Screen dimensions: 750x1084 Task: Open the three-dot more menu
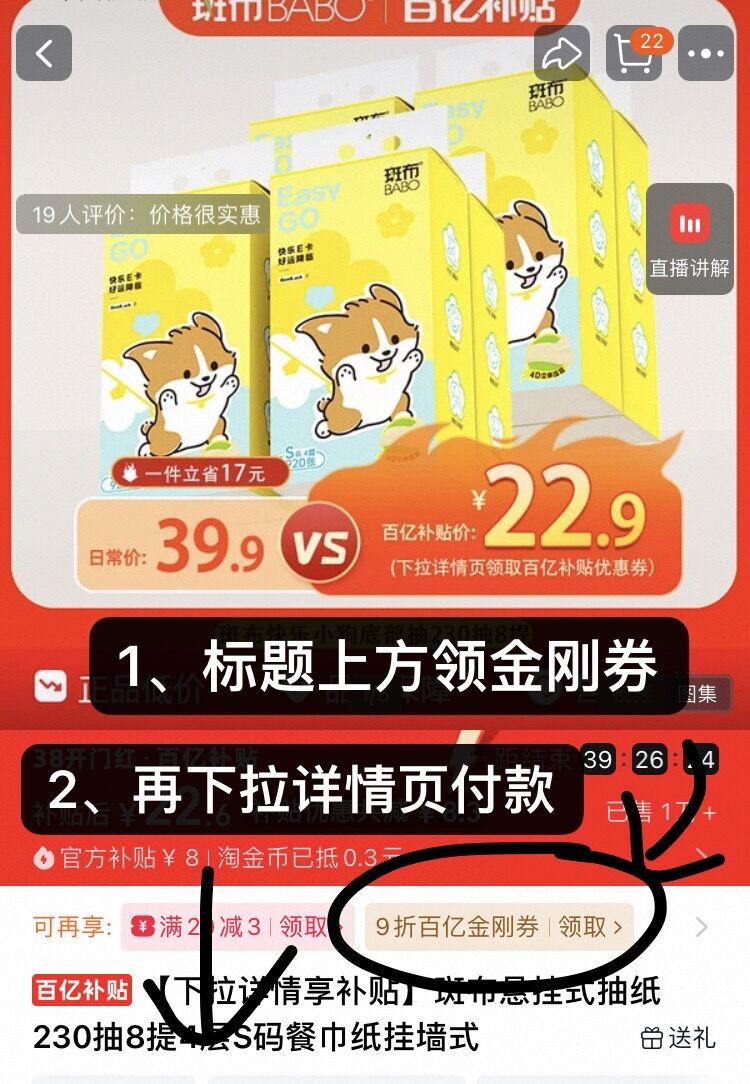pyautogui.click(x=706, y=53)
